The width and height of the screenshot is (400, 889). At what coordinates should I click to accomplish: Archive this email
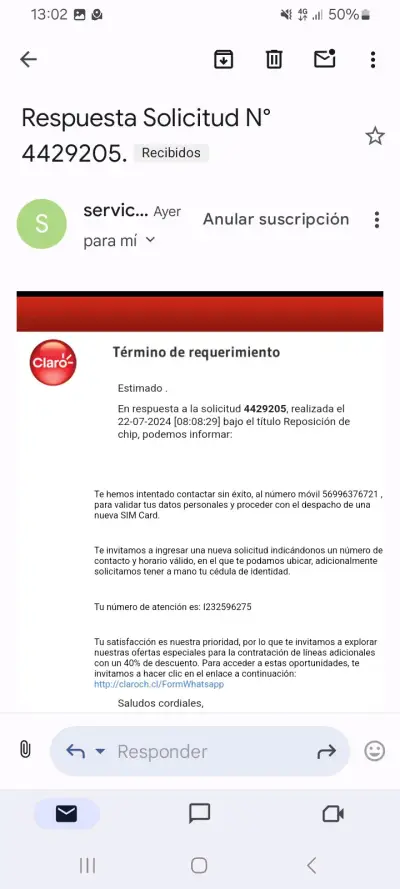point(224,60)
